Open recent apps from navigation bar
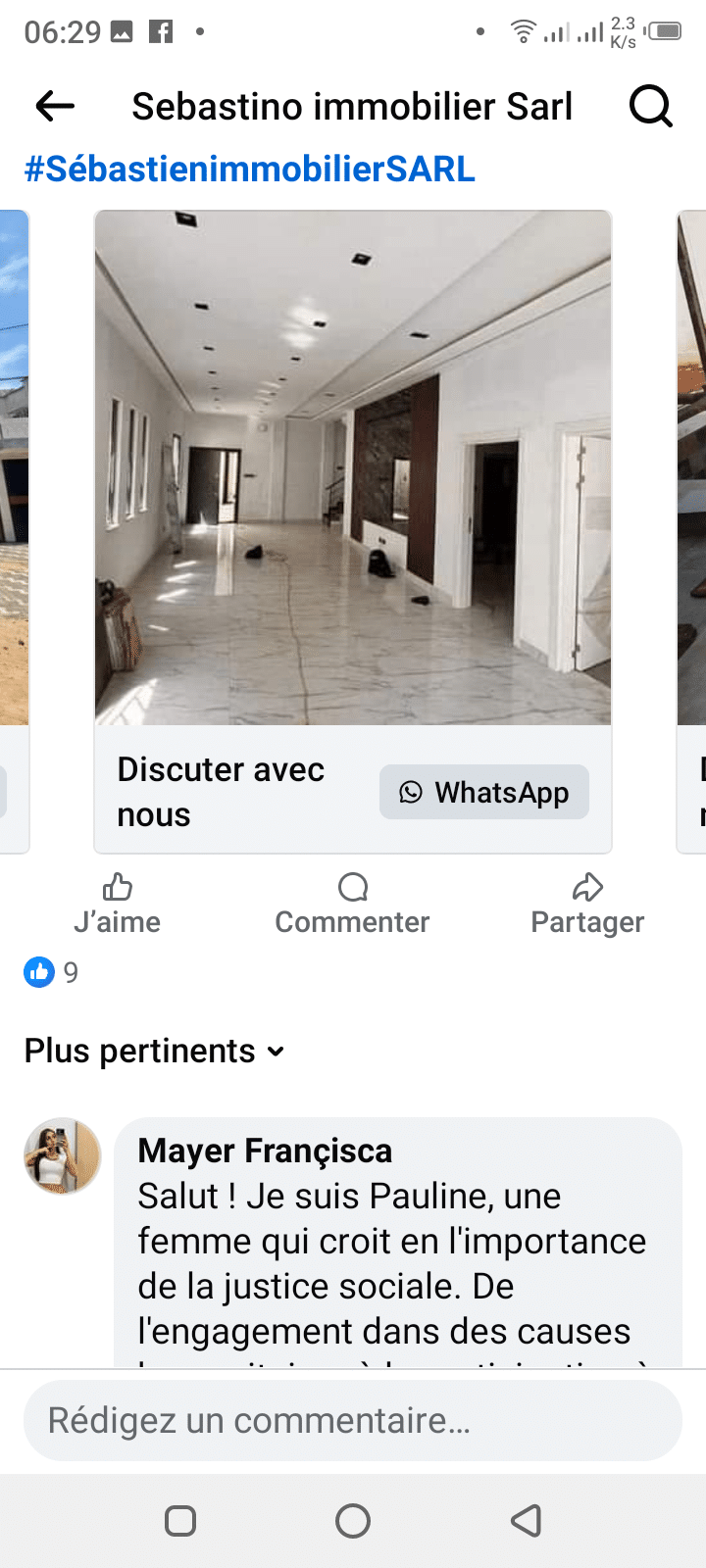Viewport: 706px width, 1568px height. tap(180, 1521)
